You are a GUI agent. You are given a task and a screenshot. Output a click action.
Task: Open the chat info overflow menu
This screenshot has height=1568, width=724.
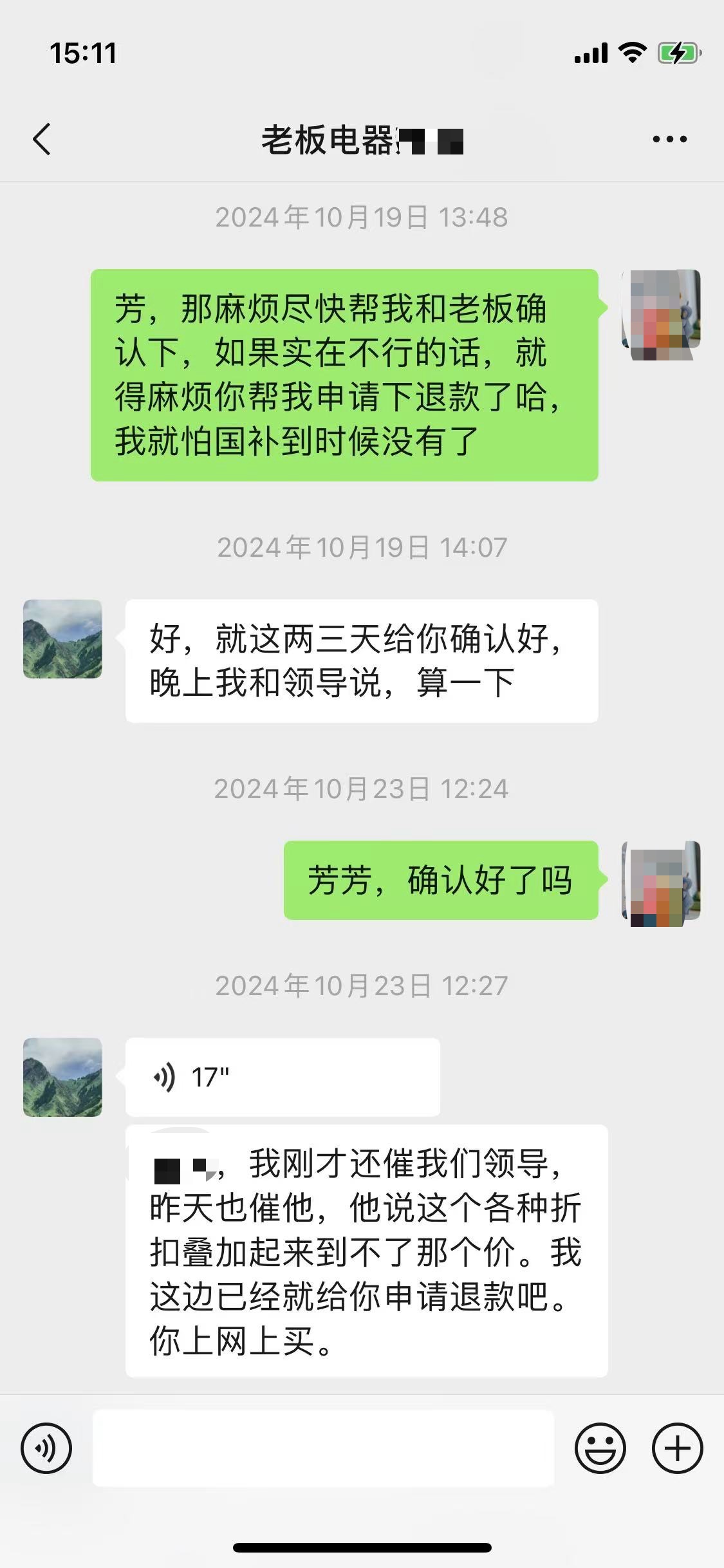[669, 139]
